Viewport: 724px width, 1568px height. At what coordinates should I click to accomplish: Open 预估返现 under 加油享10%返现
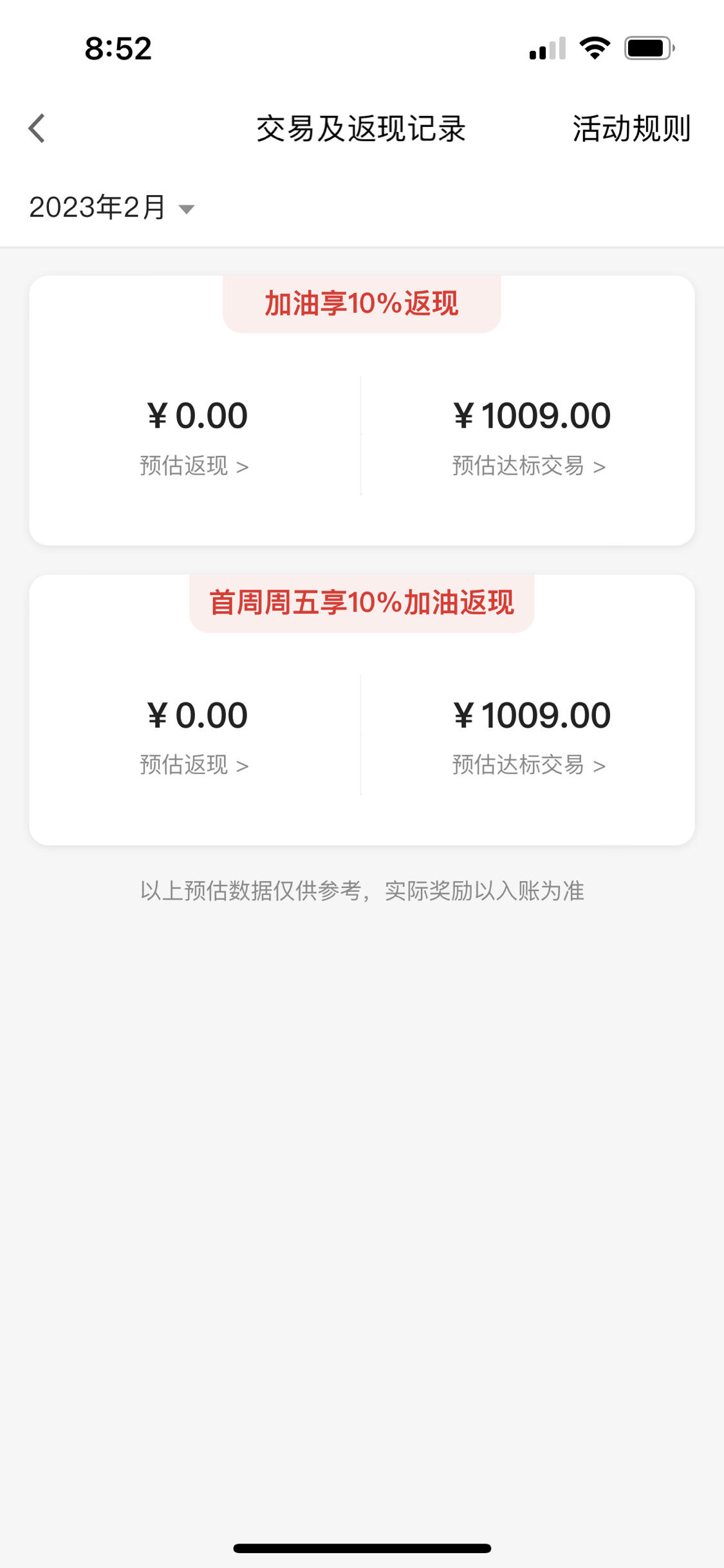pos(194,466)
